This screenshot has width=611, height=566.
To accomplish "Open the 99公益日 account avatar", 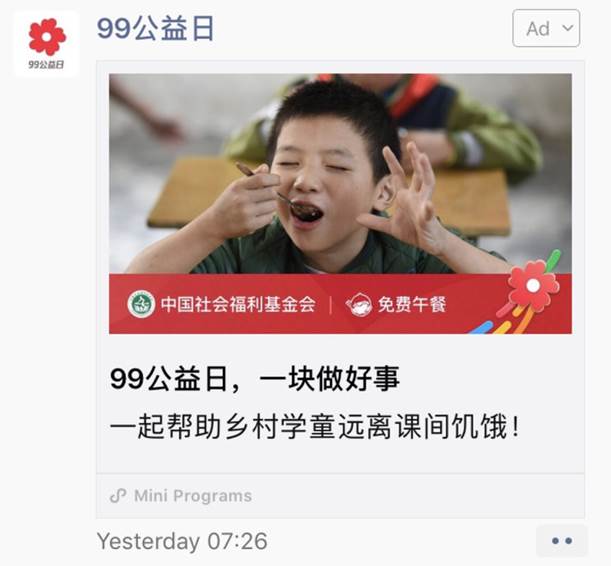I will click(46, 44).
